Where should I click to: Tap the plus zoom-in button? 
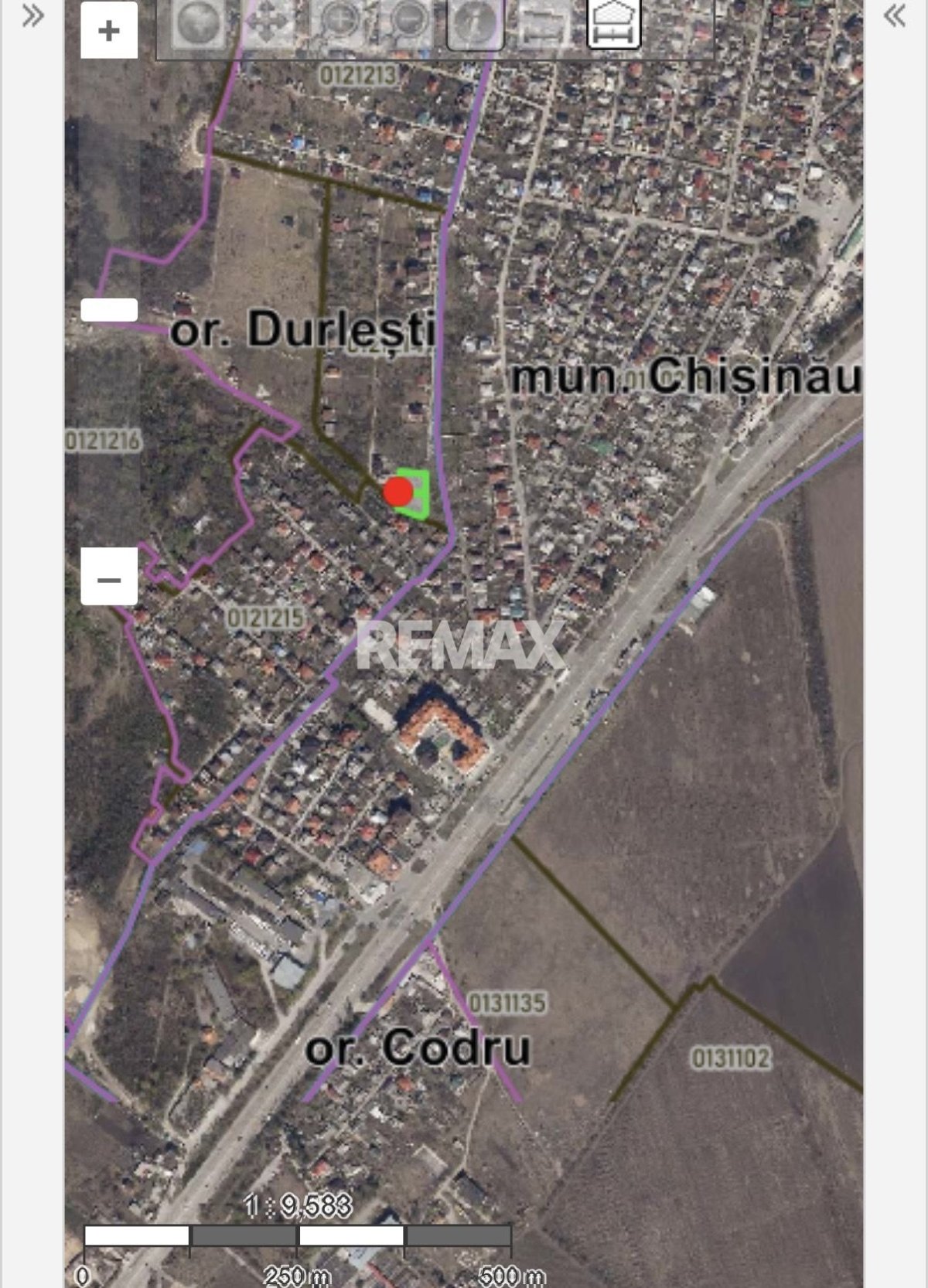(109, 30)
